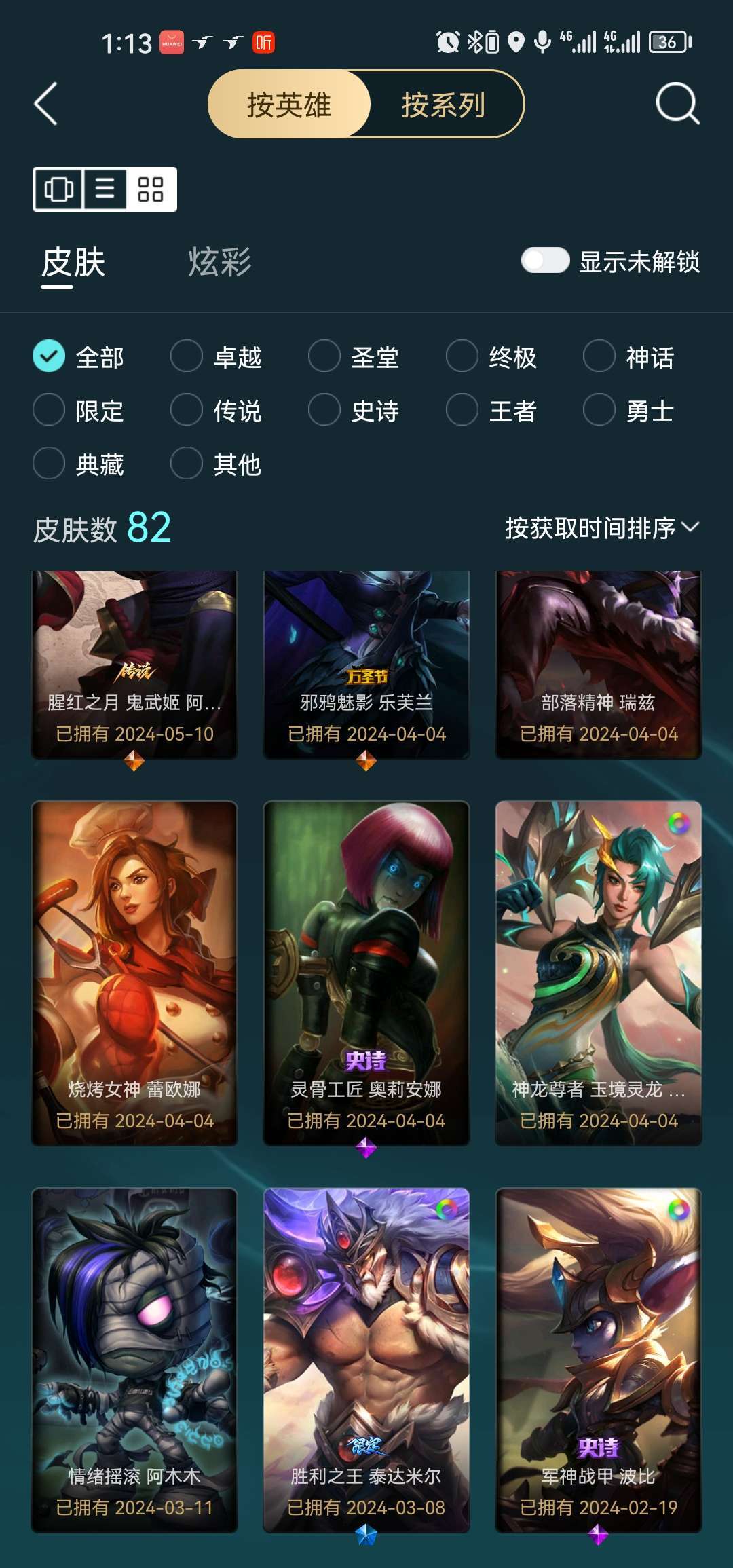Viewport: 733px width, 1568px height.
Task: Switch to the 炫彩 tab
Action: [x=219, y=262]
